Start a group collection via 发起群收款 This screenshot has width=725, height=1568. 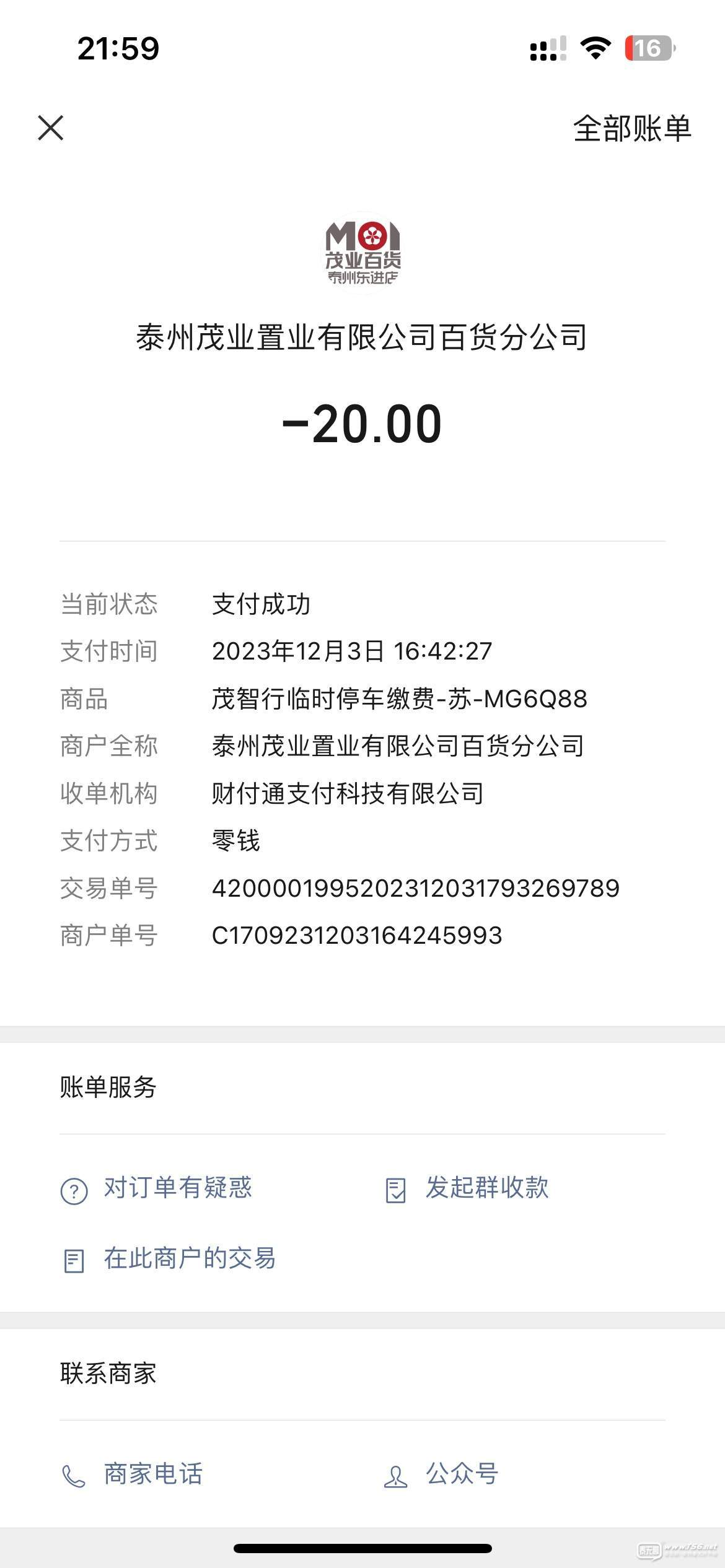467,1188
